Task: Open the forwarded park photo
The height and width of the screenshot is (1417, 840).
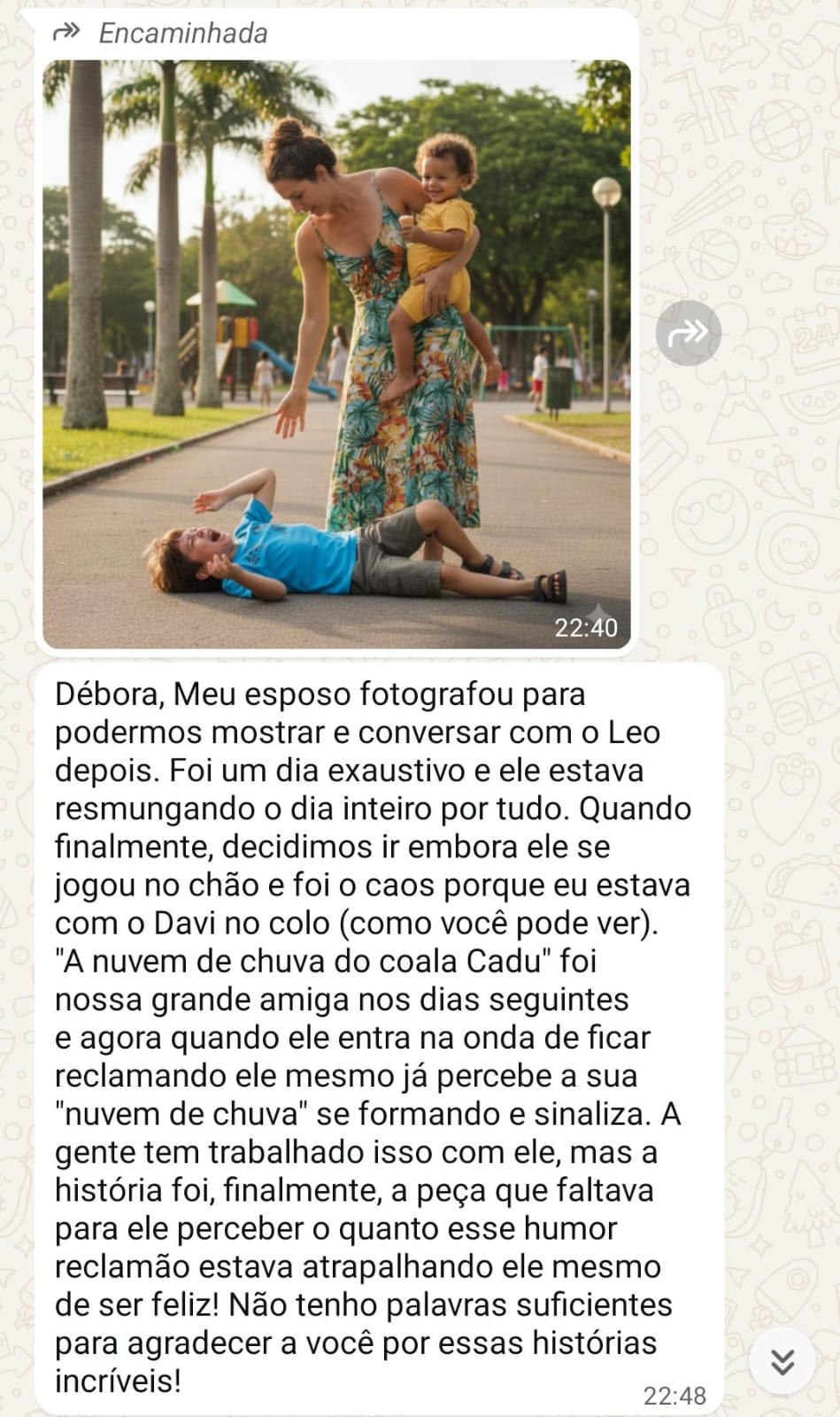Action: coord(336,354)
